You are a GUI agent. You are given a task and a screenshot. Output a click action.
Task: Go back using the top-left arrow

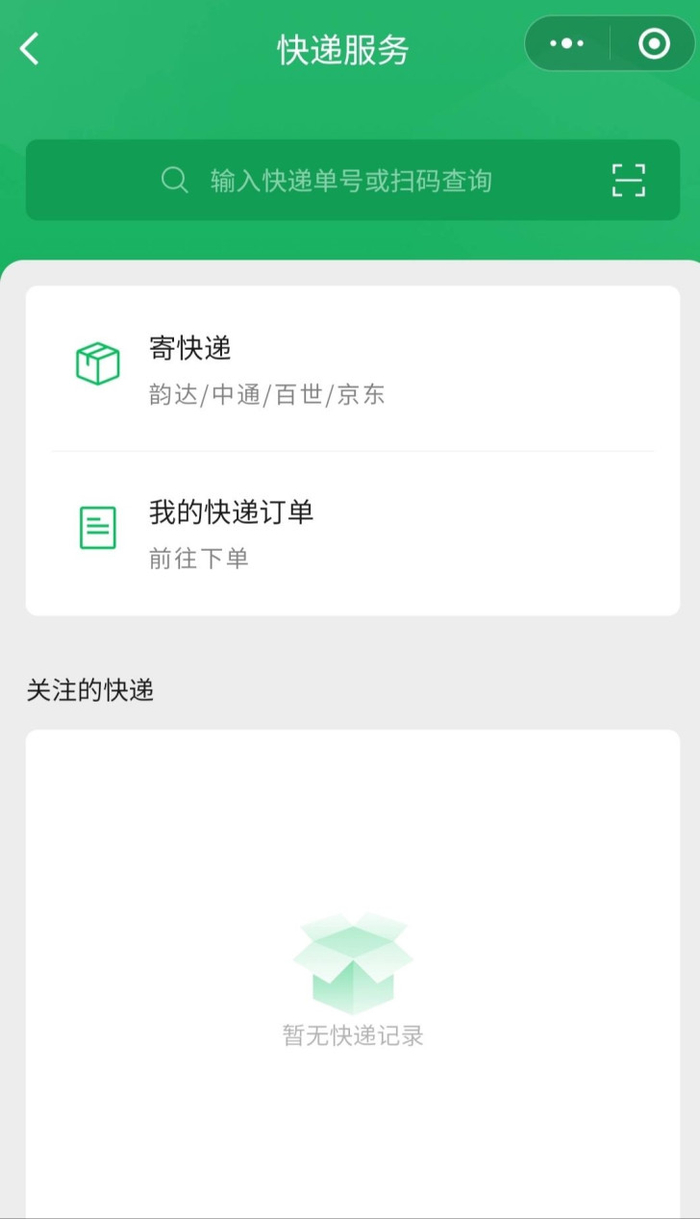coord(30,48)
